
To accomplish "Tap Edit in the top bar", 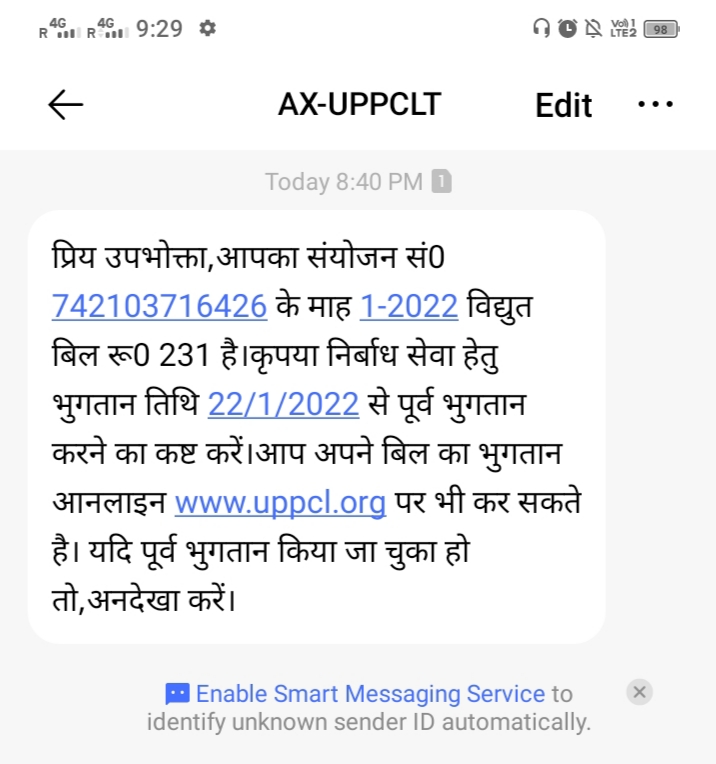I will coord(563,105).
